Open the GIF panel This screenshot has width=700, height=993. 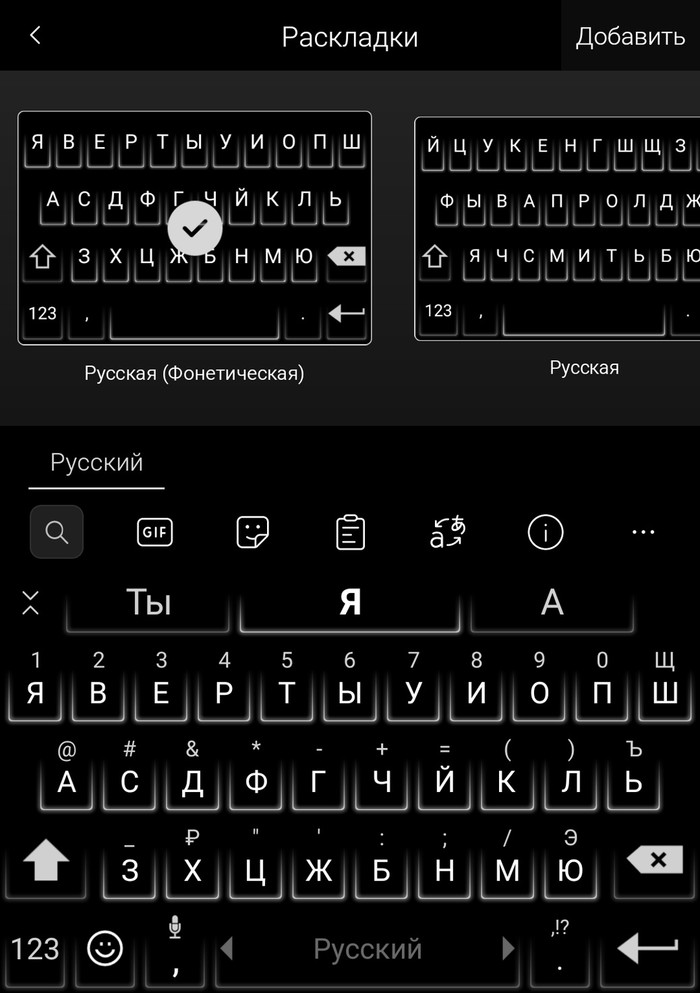click(x=154, y=532)
